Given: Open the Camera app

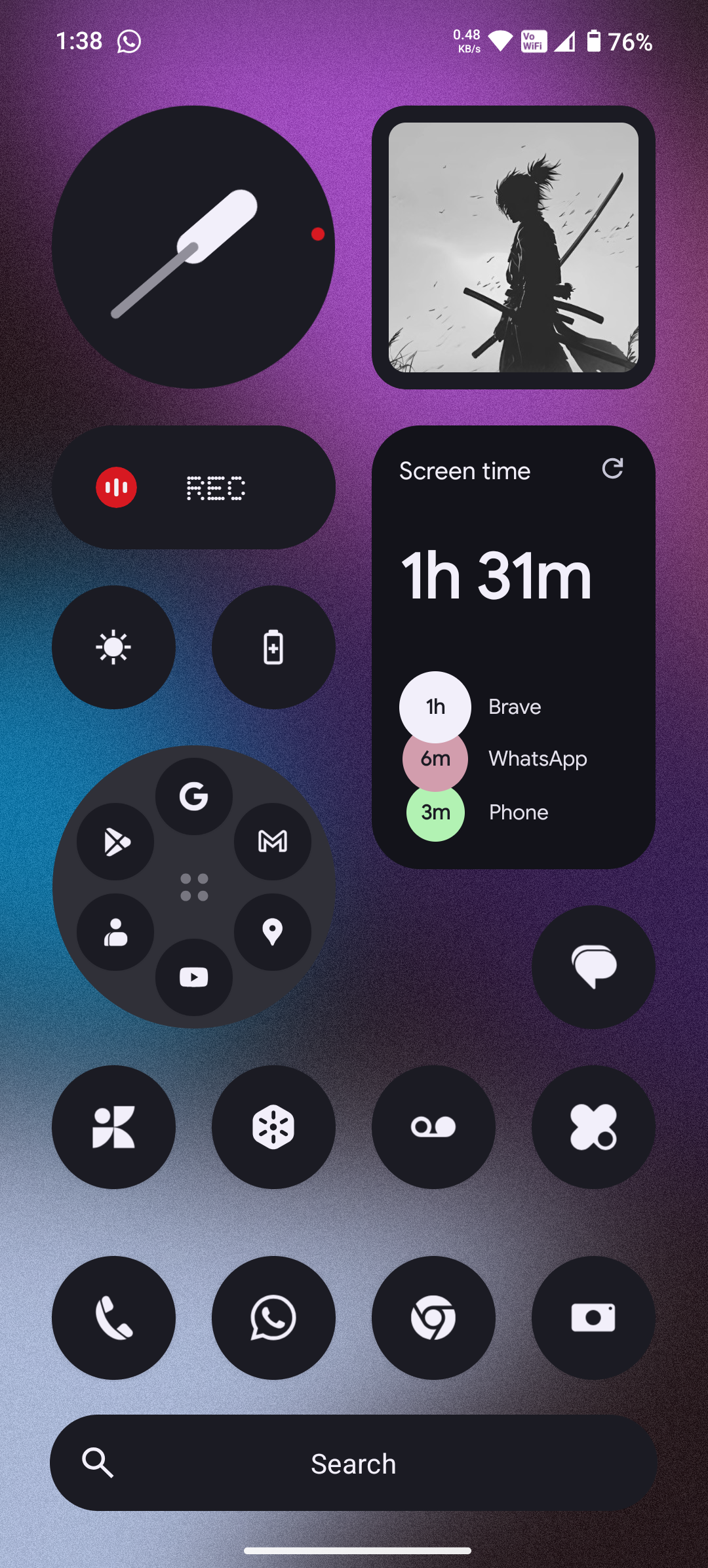Looking at the screenshot, I should tap(593, 1318).
